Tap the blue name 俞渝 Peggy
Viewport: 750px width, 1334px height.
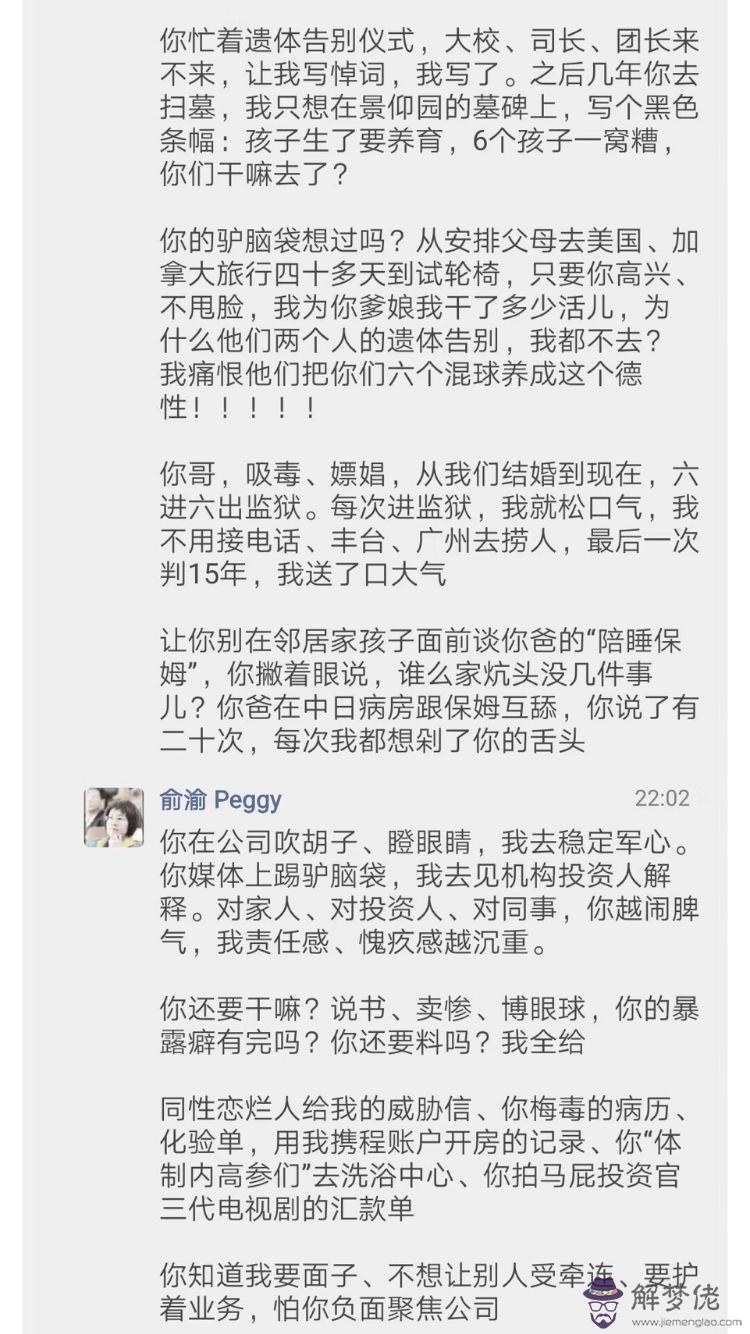pyautogui.click(x=220, y=800)
